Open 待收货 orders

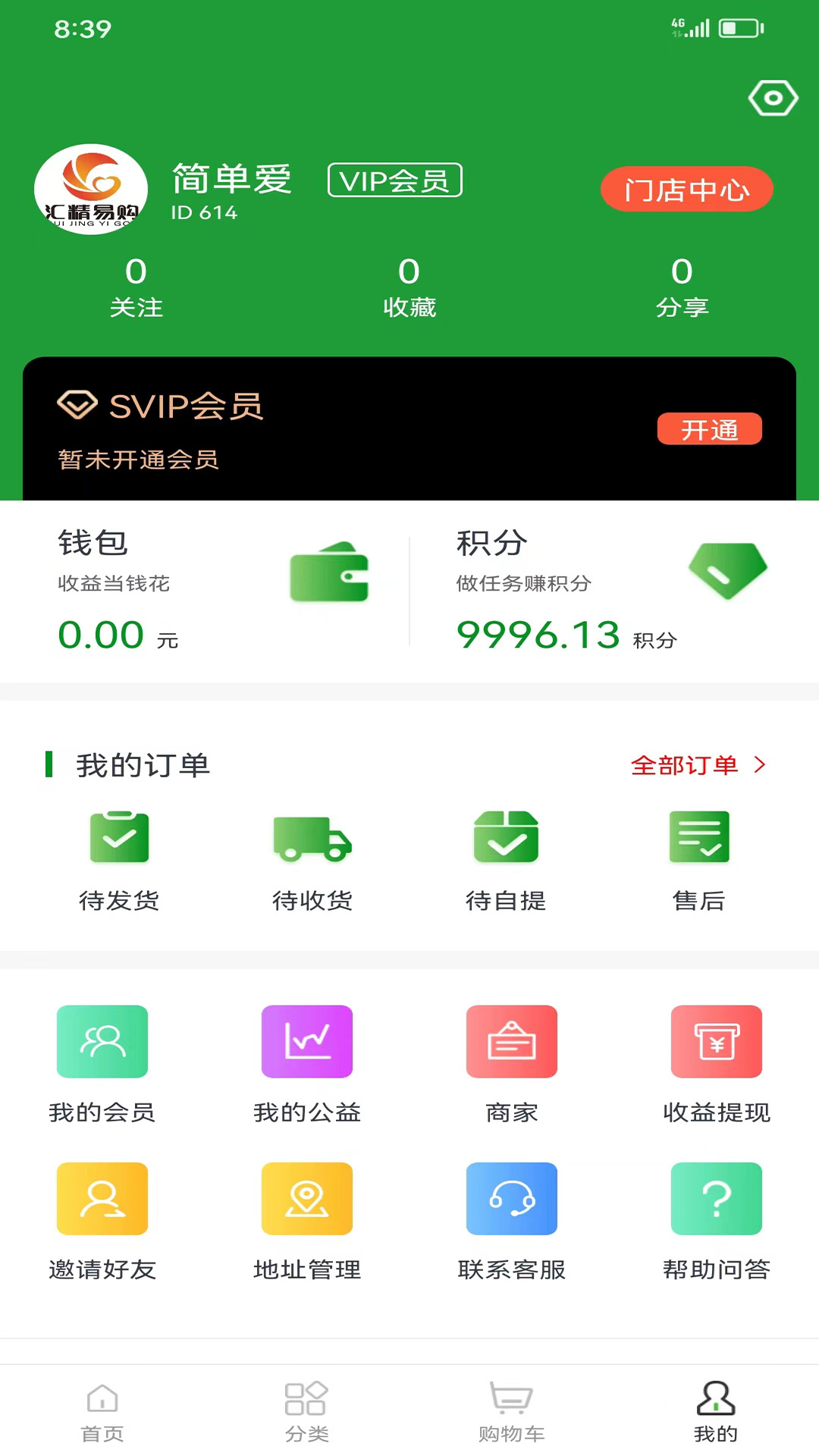point(312,861)
